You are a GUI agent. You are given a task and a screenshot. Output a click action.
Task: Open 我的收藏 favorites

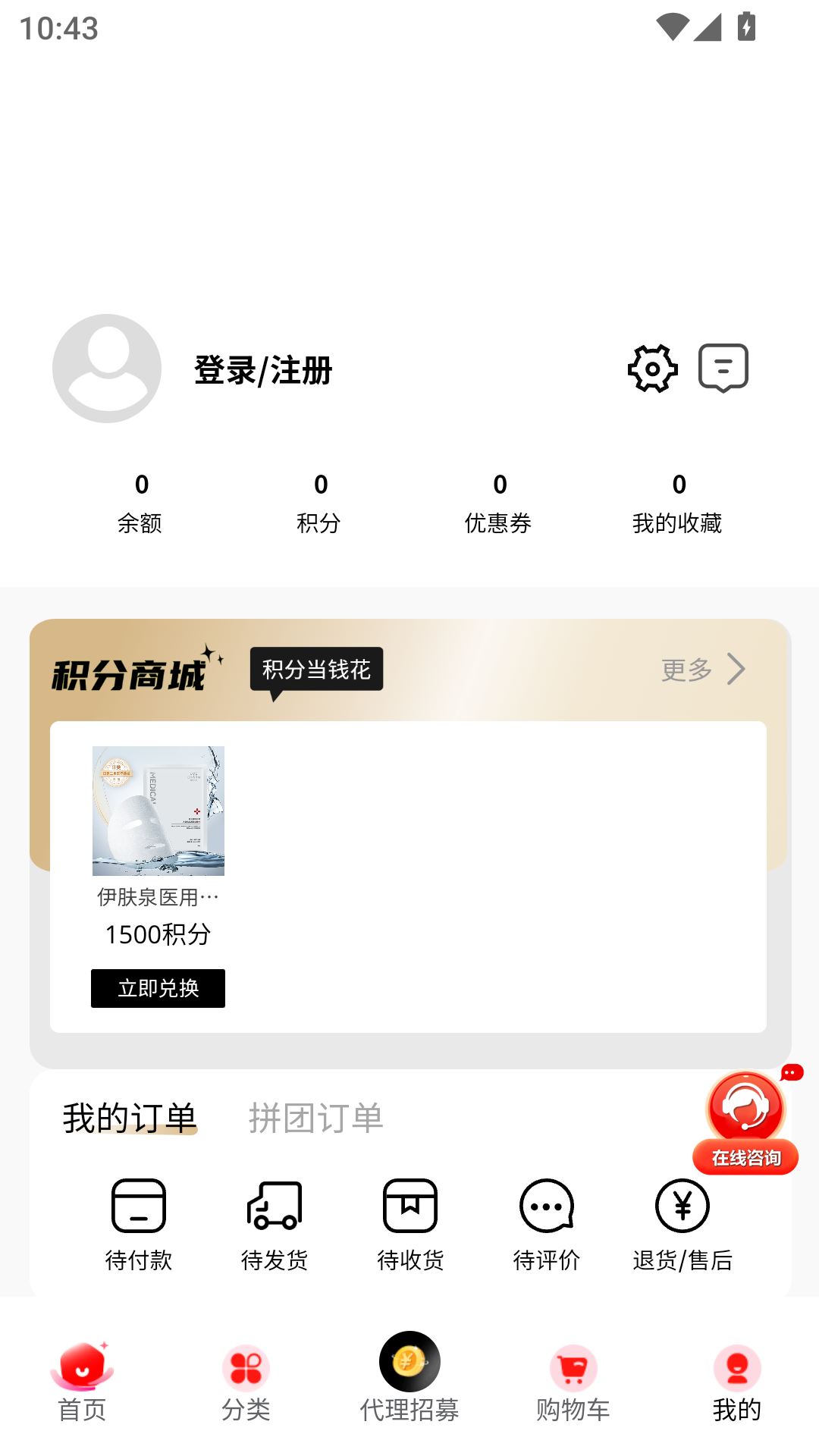677,503
